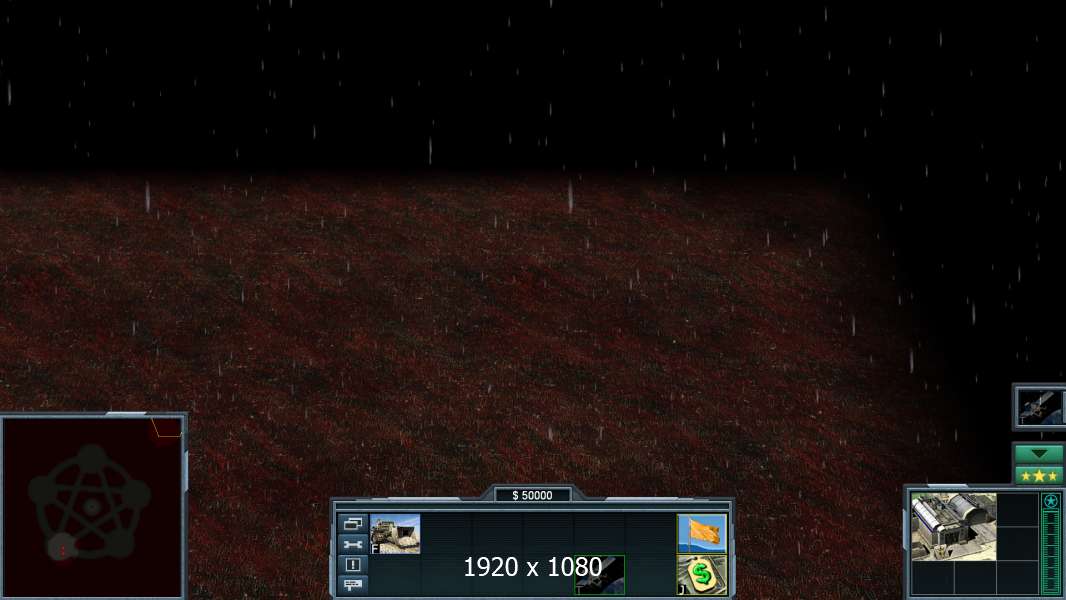Tap the orange flag beacon button

702,533
